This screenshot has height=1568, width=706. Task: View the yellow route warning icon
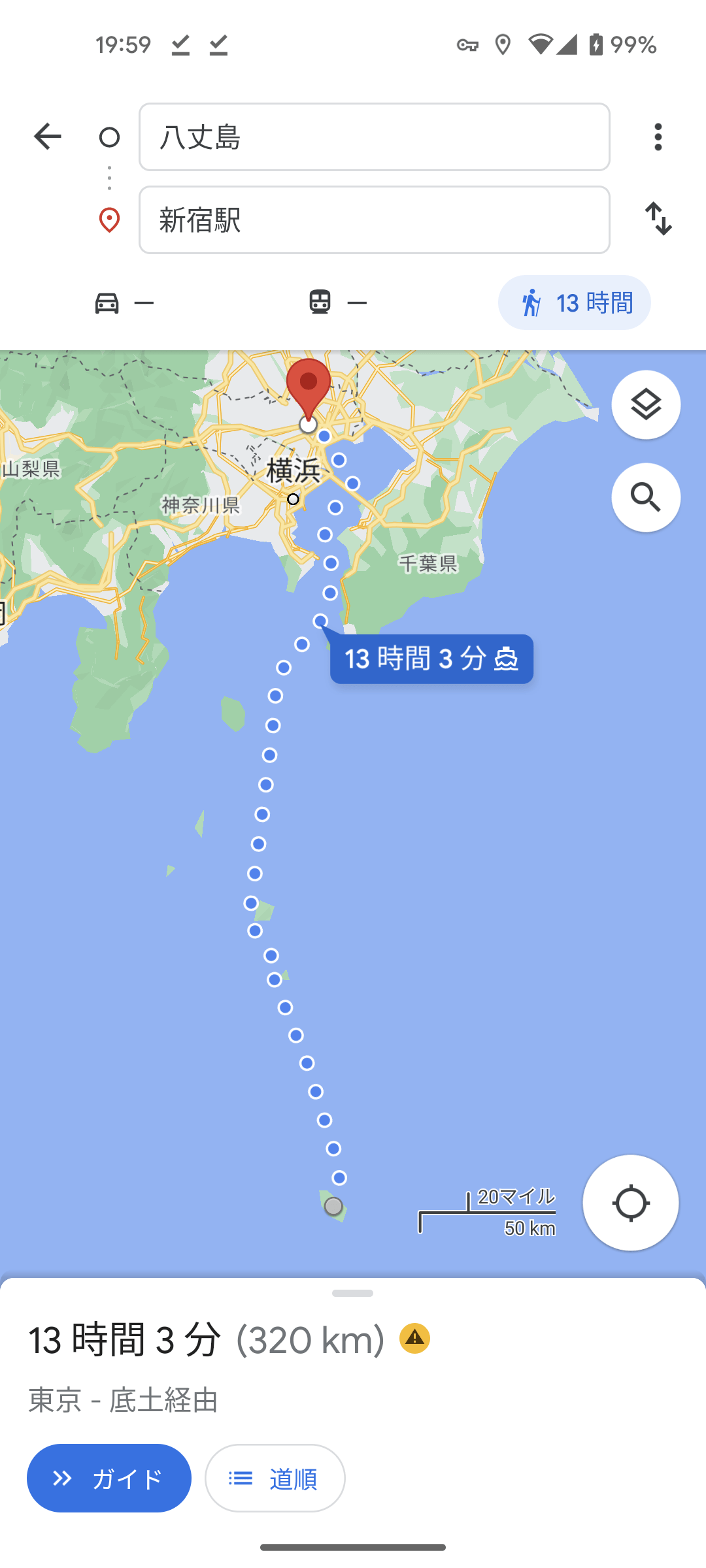(414, 1339)
